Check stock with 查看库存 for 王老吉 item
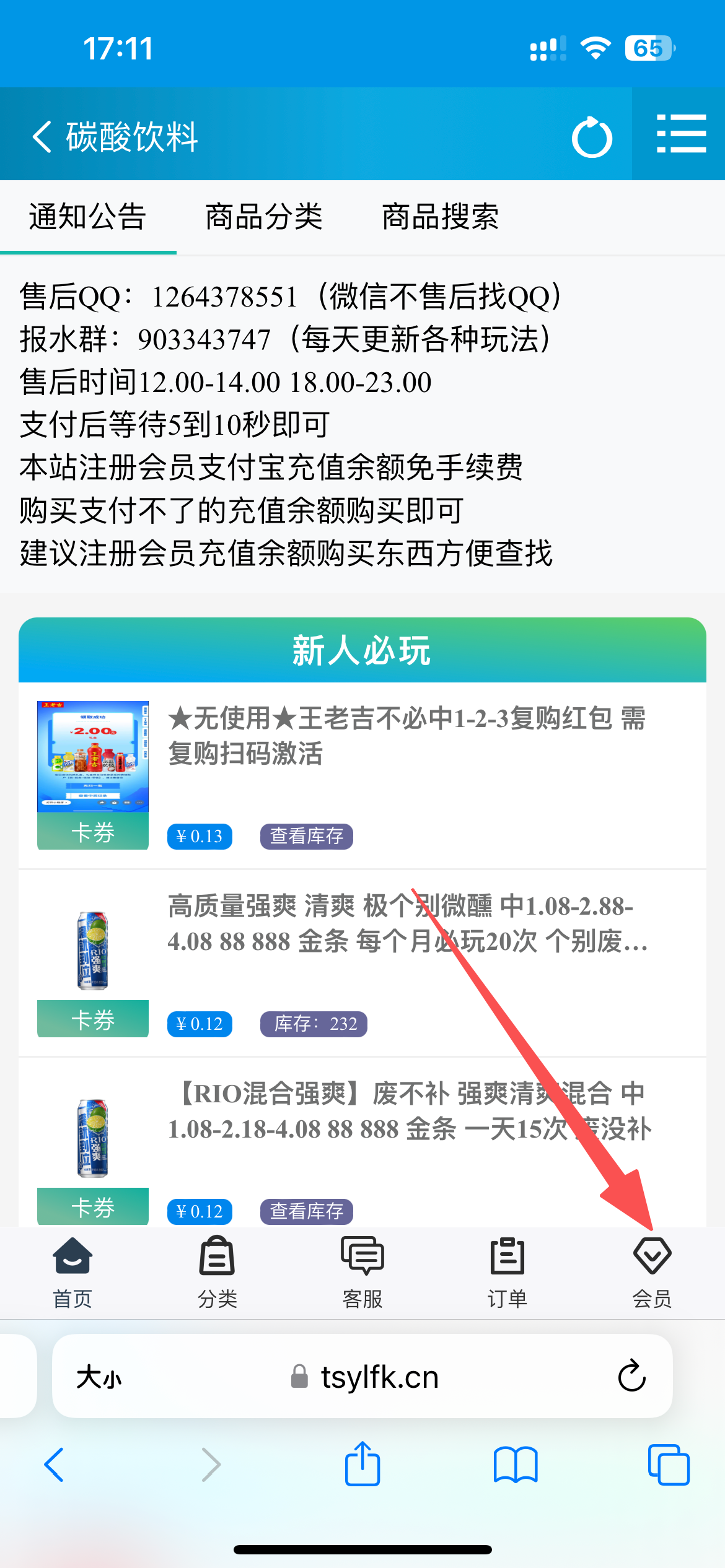This screenshot has width=725, height=1568. coord(306,836)
